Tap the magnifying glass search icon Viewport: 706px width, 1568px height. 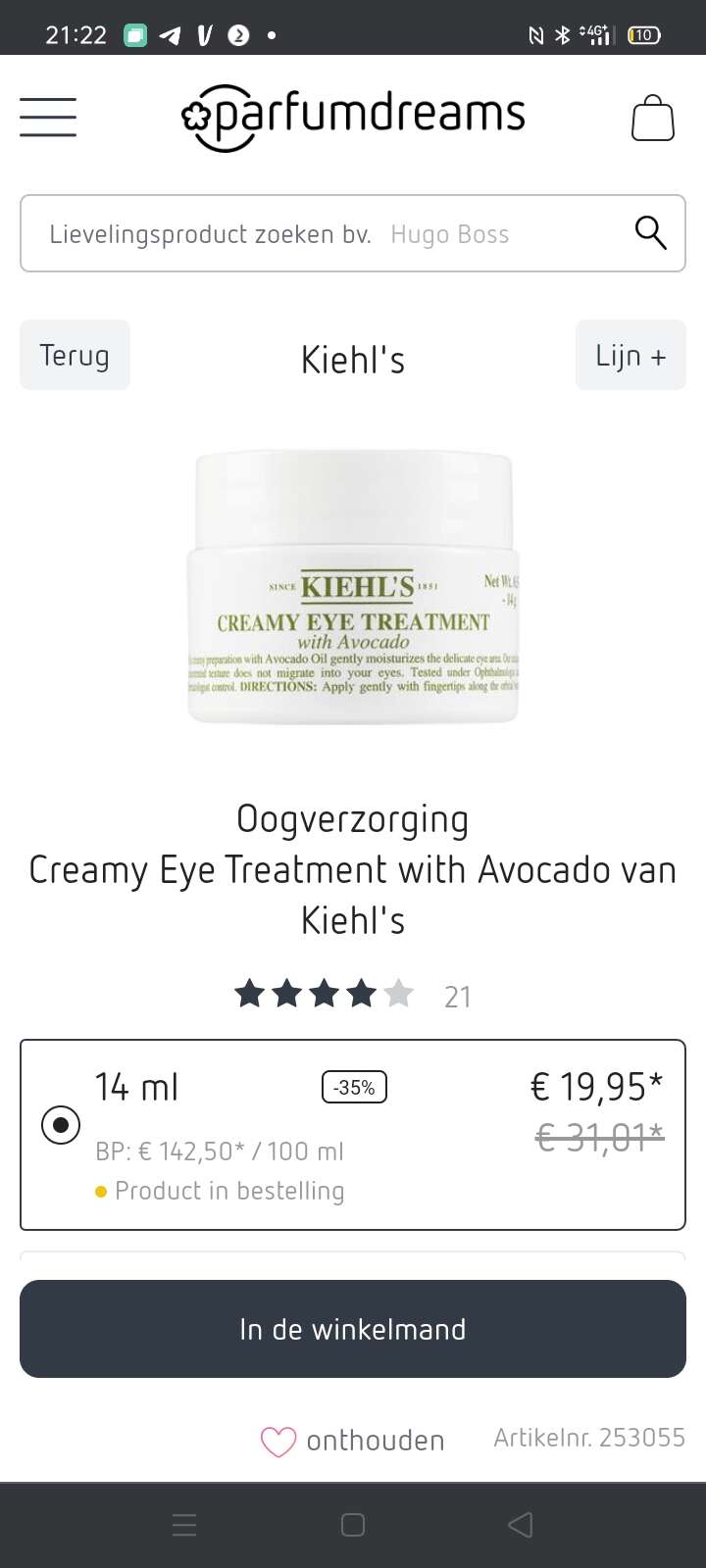[651, 233]
